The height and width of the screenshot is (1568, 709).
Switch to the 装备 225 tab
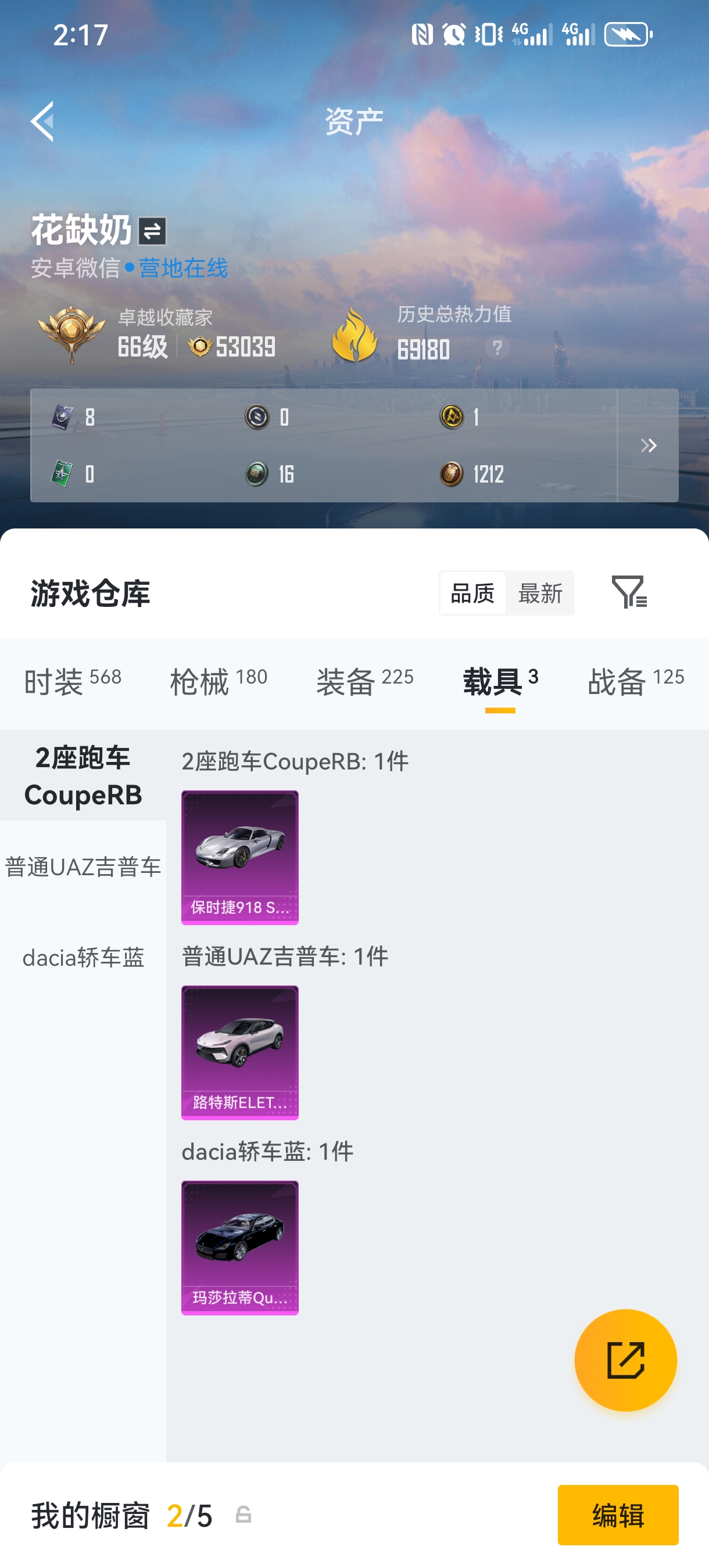point(365,681)
